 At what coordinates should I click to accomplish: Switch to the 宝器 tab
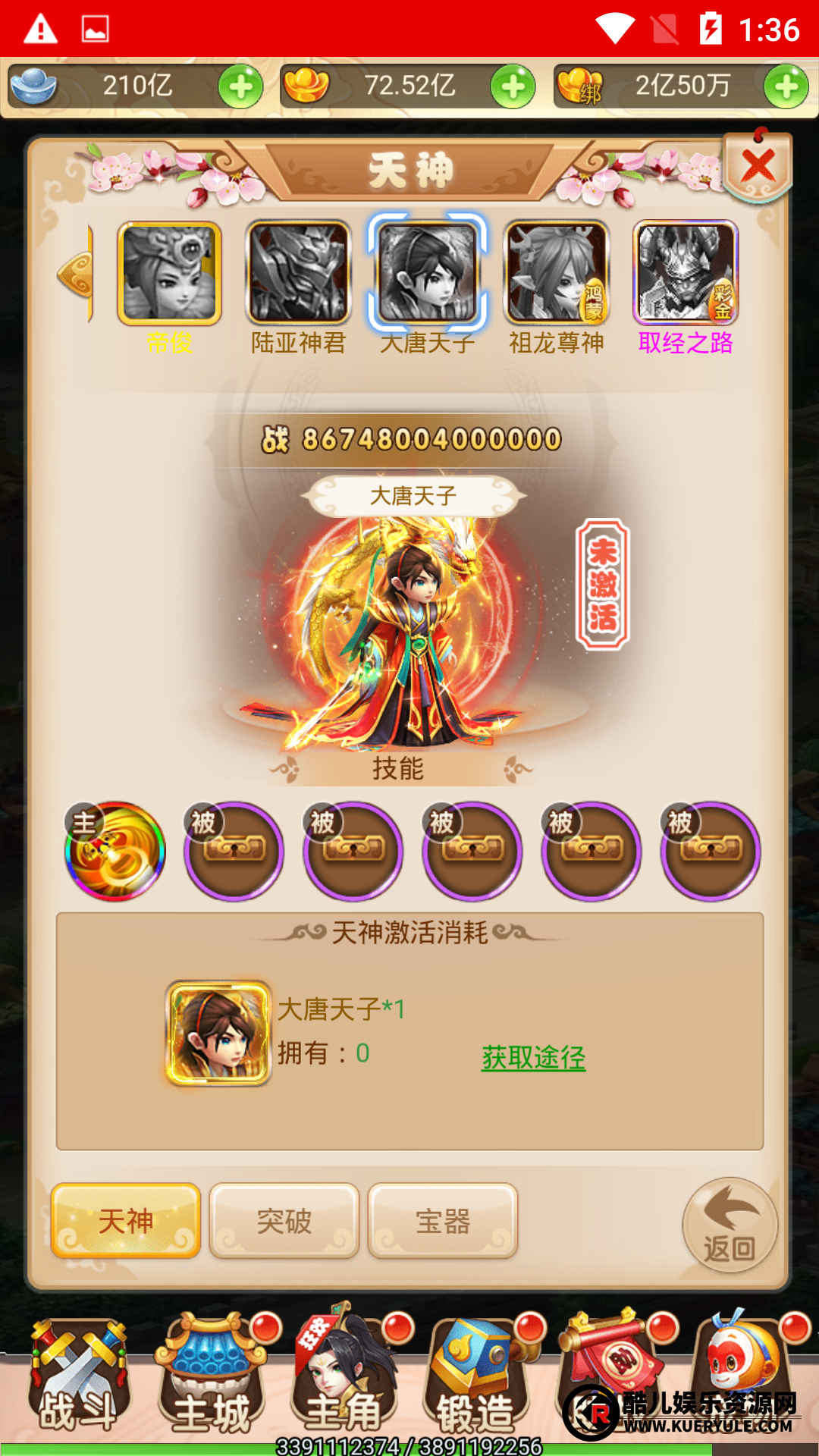tap(443, 1221)
